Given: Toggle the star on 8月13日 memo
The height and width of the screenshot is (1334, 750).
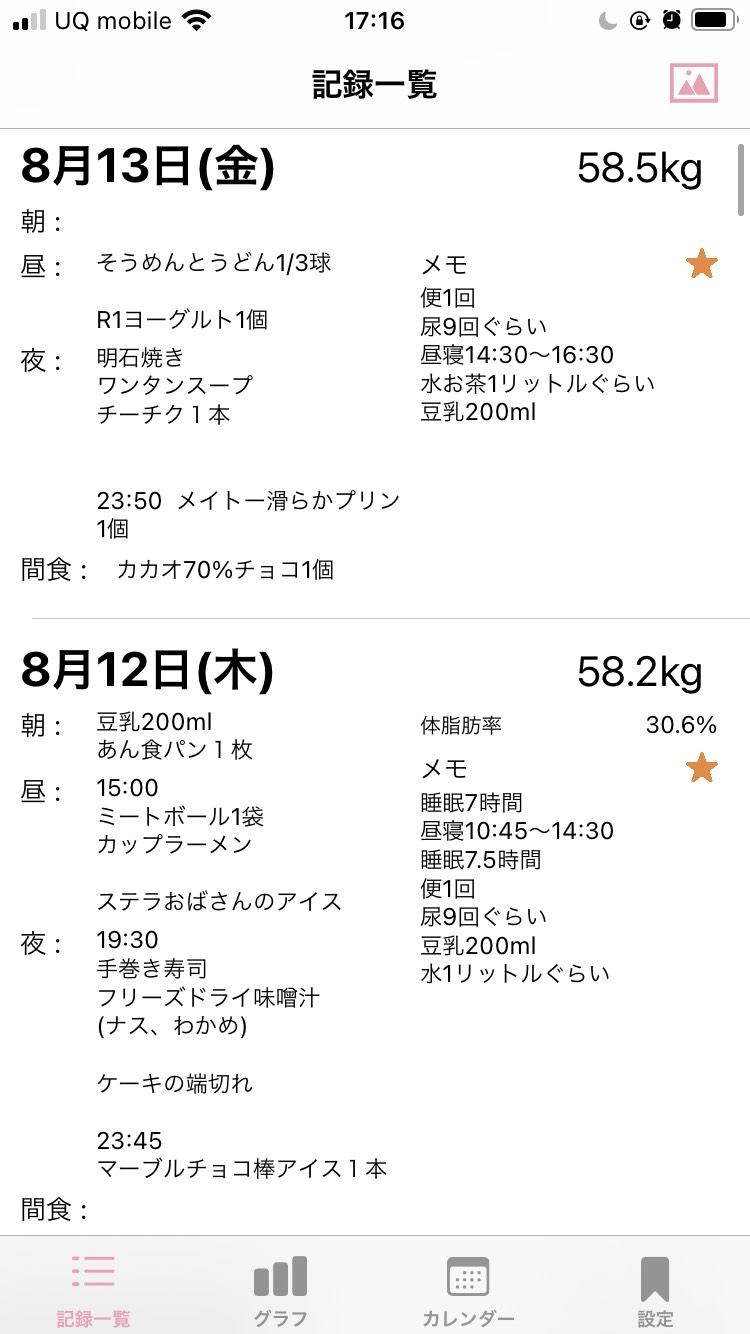Looking at the screenshot, I should point(702,265).
